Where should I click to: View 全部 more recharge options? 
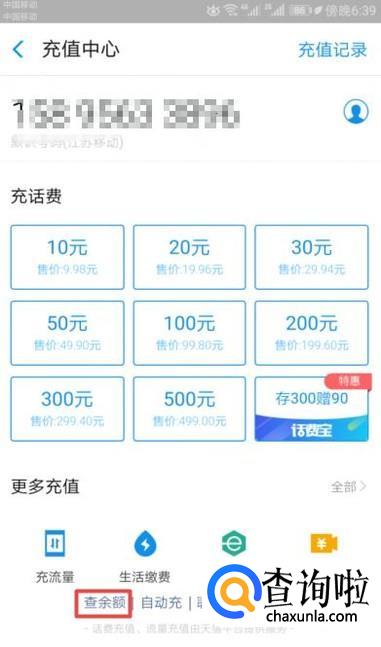348,486
